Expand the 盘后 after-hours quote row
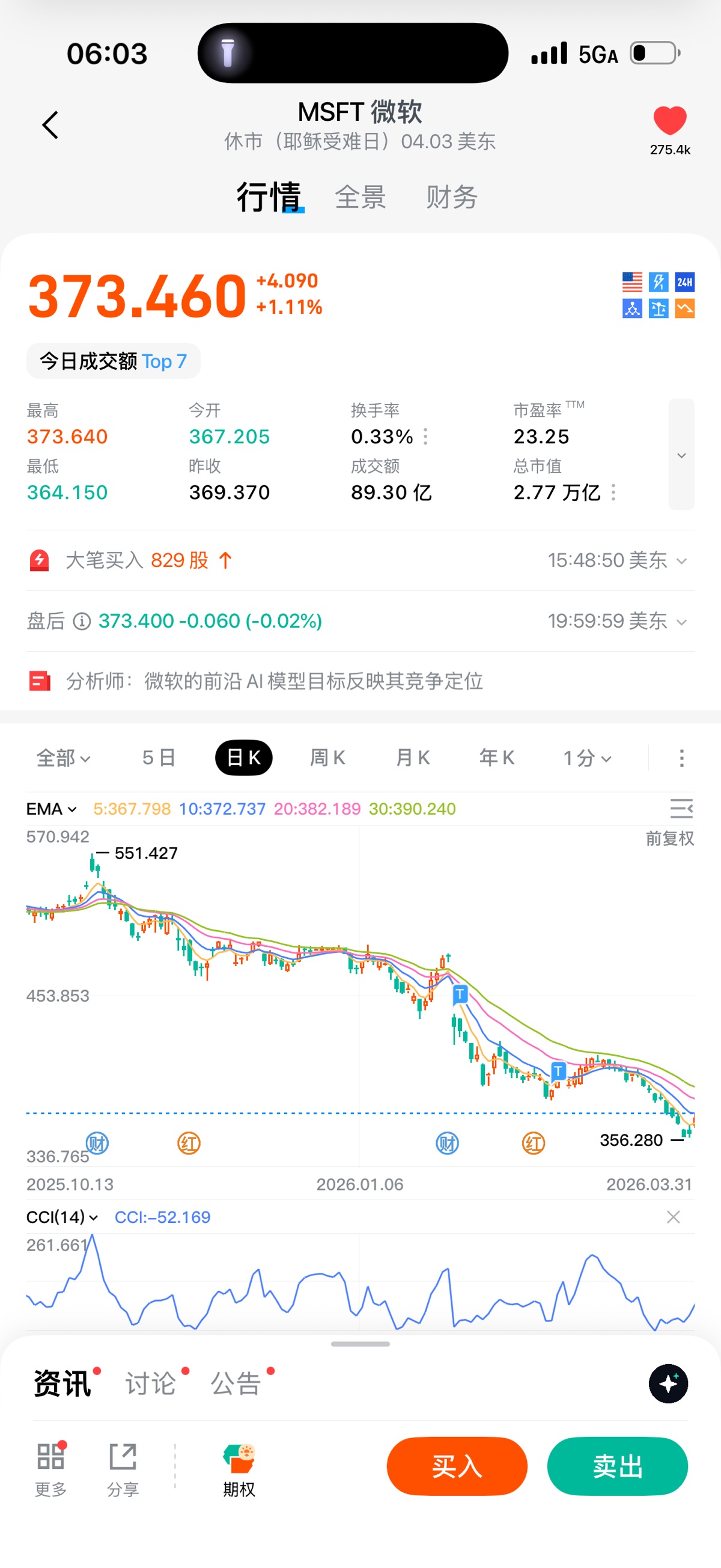The image size is (721, 1568). tap(681, 622)
